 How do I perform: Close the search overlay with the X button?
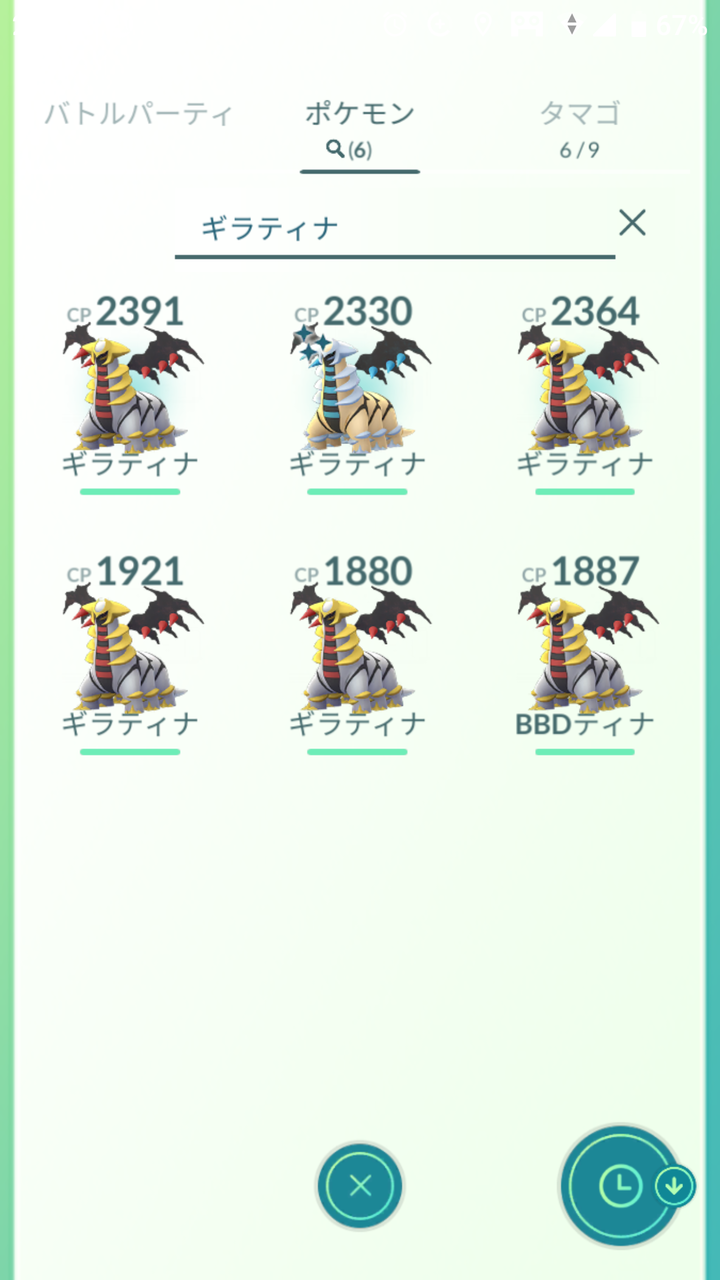358,1185
